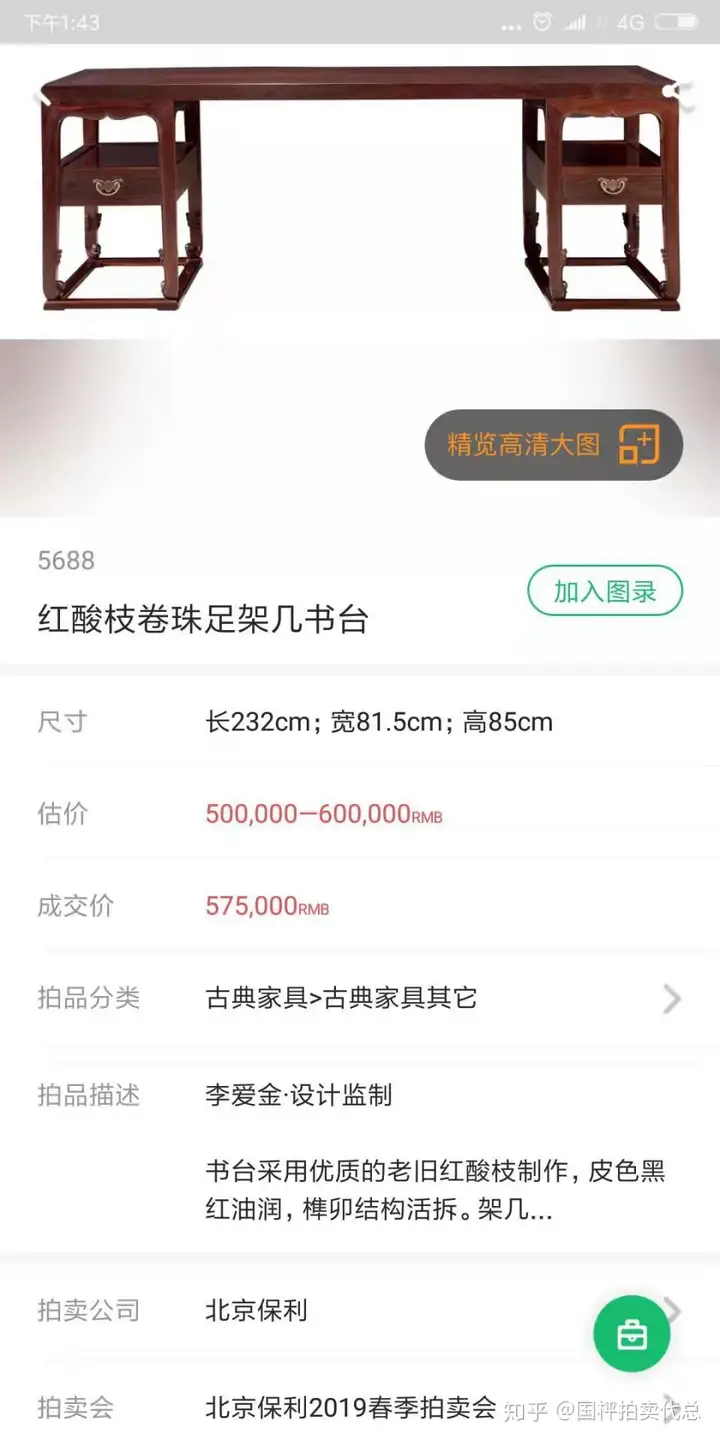
Task: Expand the truncated 拍品描述 description
Action: pos(434,1191)
